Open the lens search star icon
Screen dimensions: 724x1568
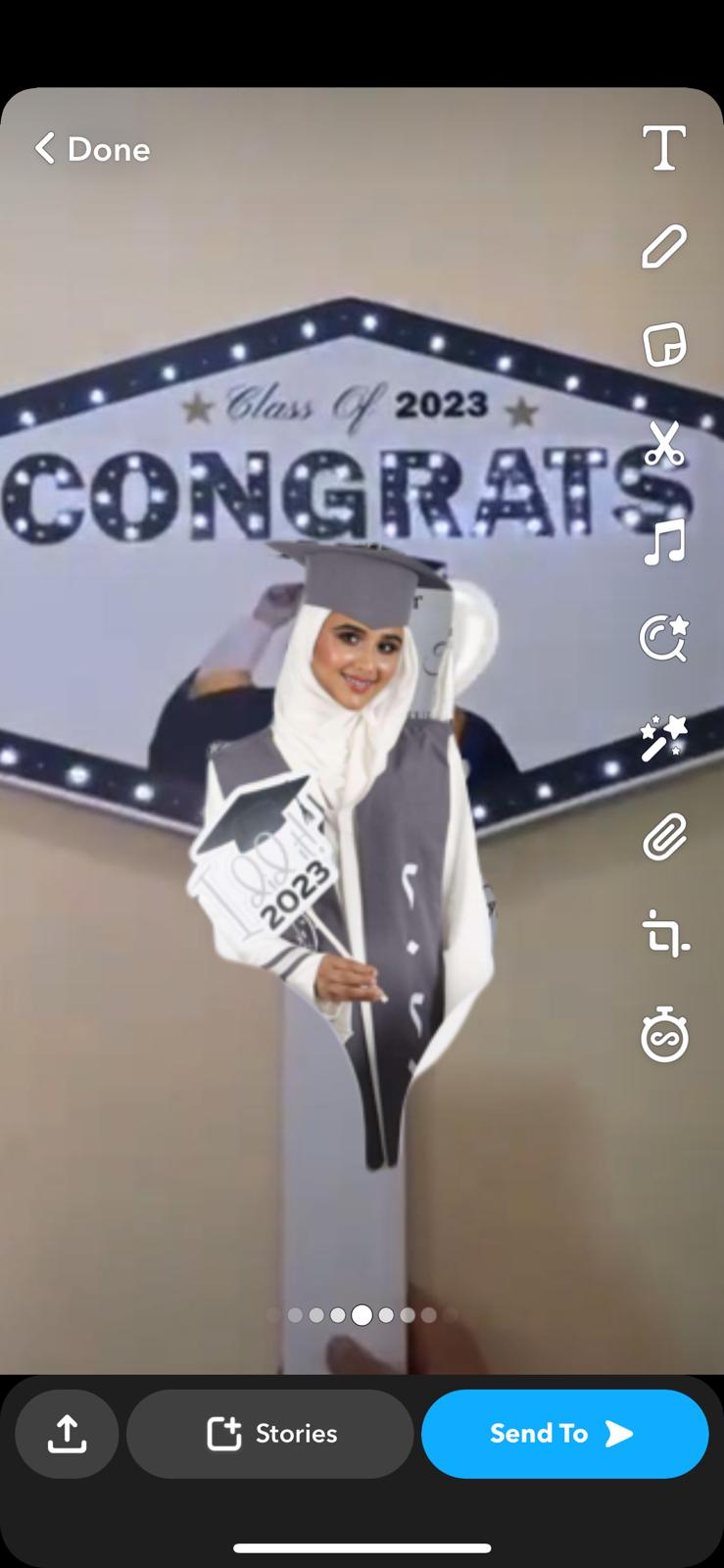tap(664, 639)
